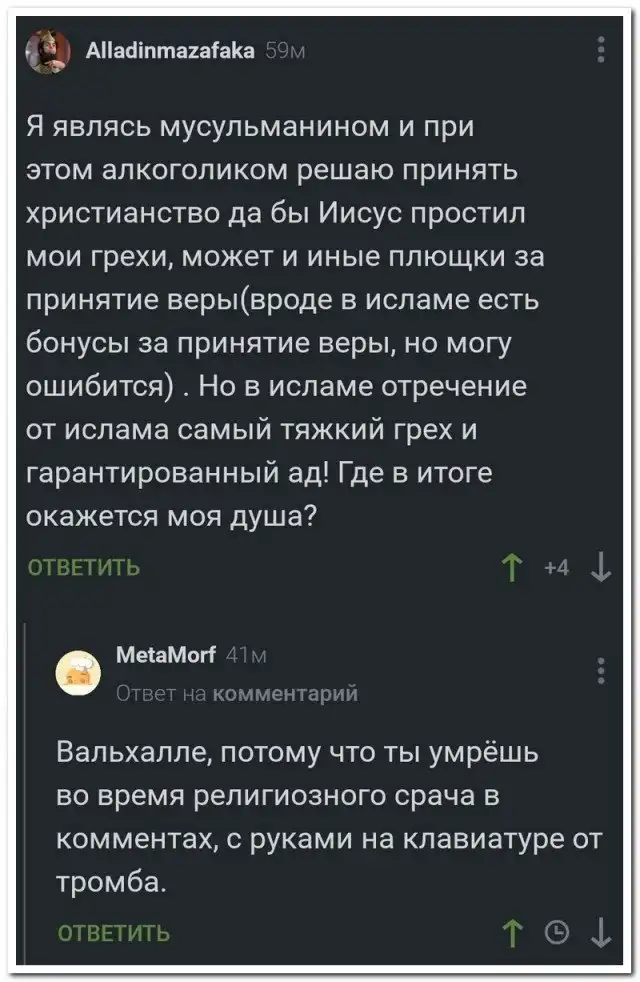640x982 pixels.
Task: Upvote MetaMorf's comment
Action: pos(515,933)
